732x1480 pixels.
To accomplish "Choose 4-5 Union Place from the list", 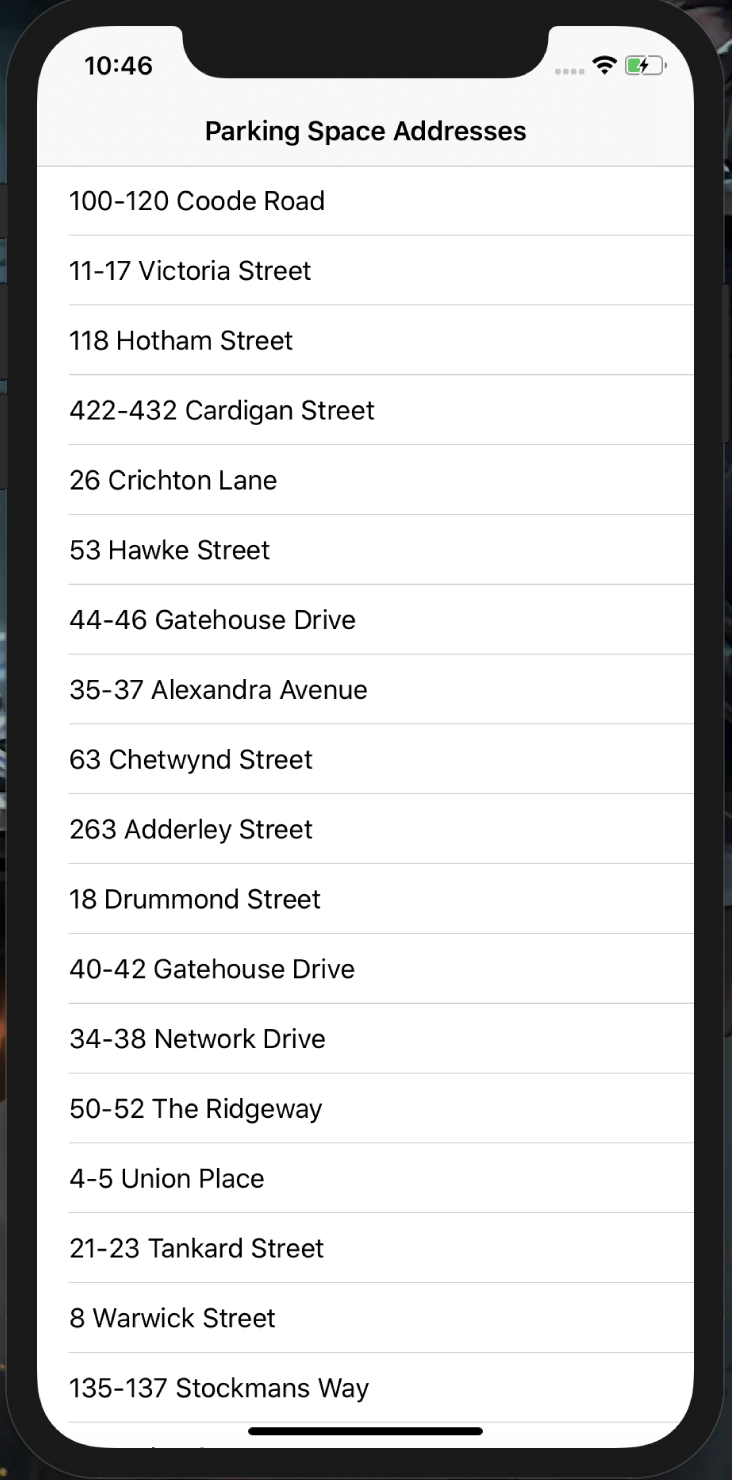I will 167,1179.
